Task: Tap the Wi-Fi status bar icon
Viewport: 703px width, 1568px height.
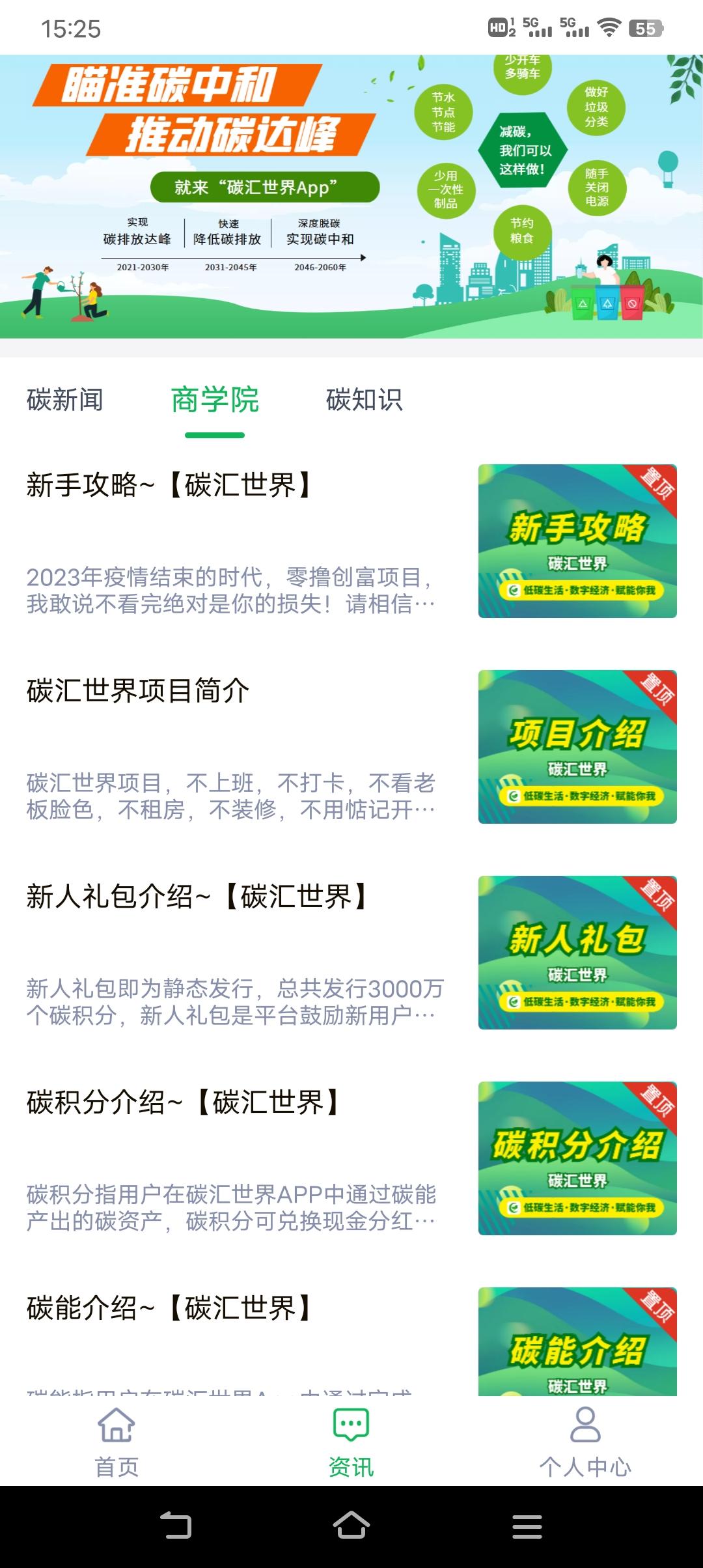Action: [x=611, y=27]
